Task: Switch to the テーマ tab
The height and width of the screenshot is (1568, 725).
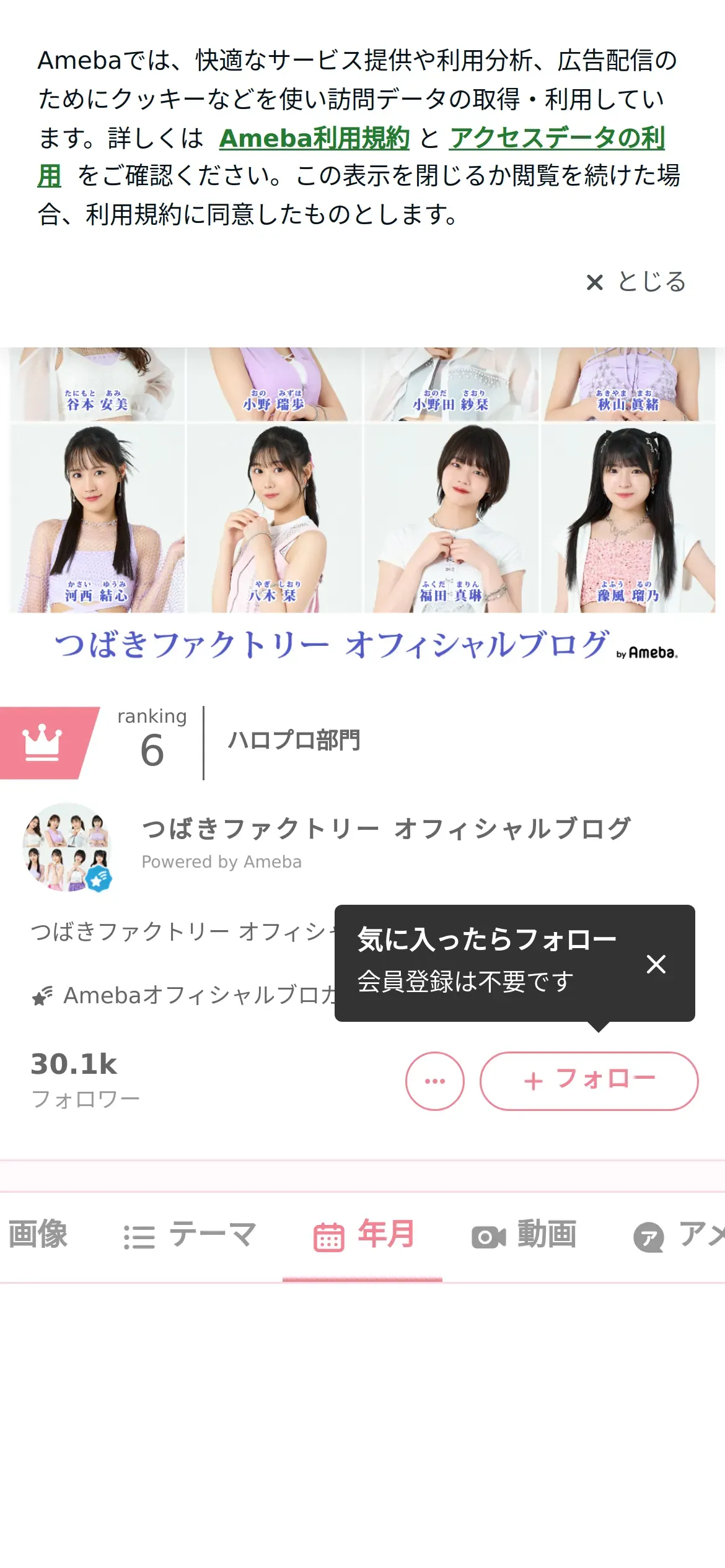Action: 190,1235
